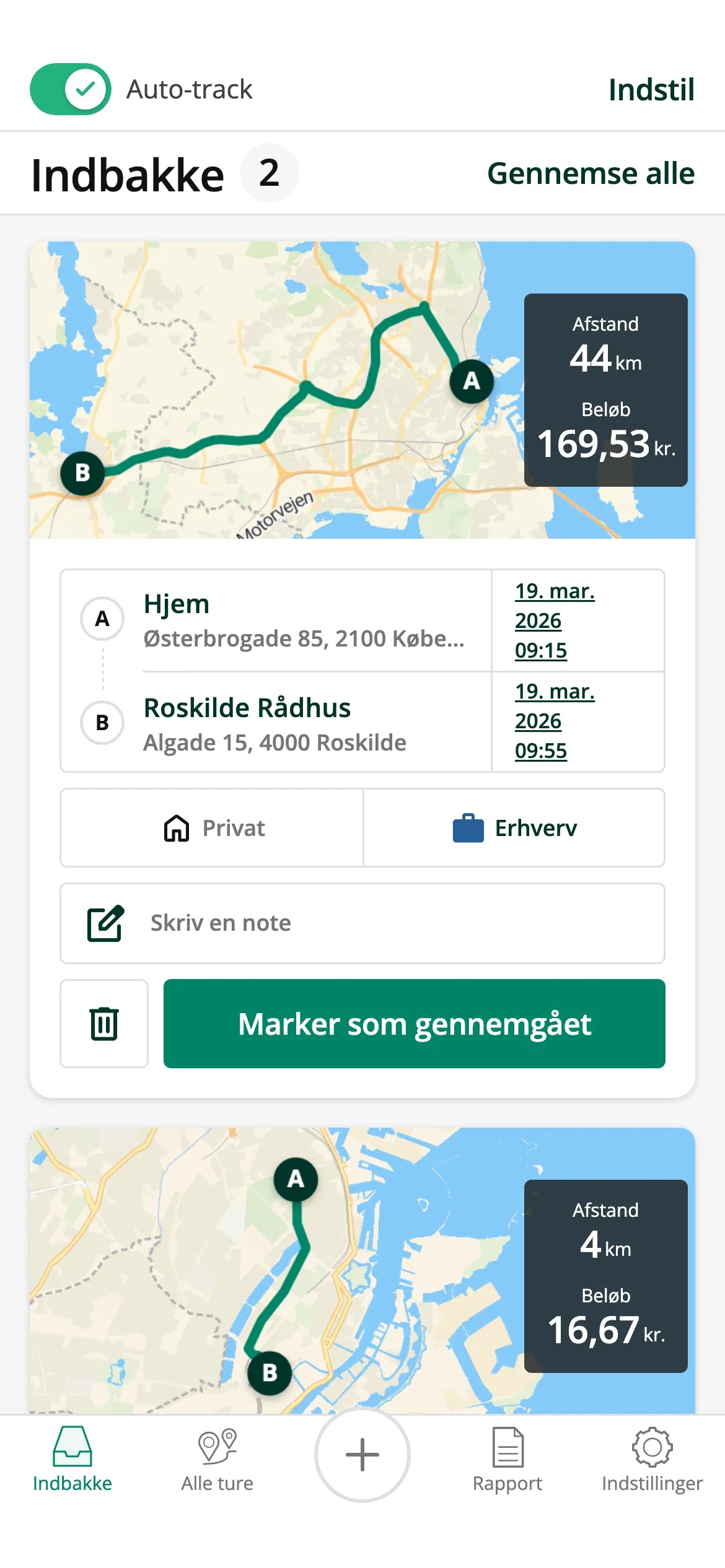Switch to the Alle ture tab

[217, 1460]
